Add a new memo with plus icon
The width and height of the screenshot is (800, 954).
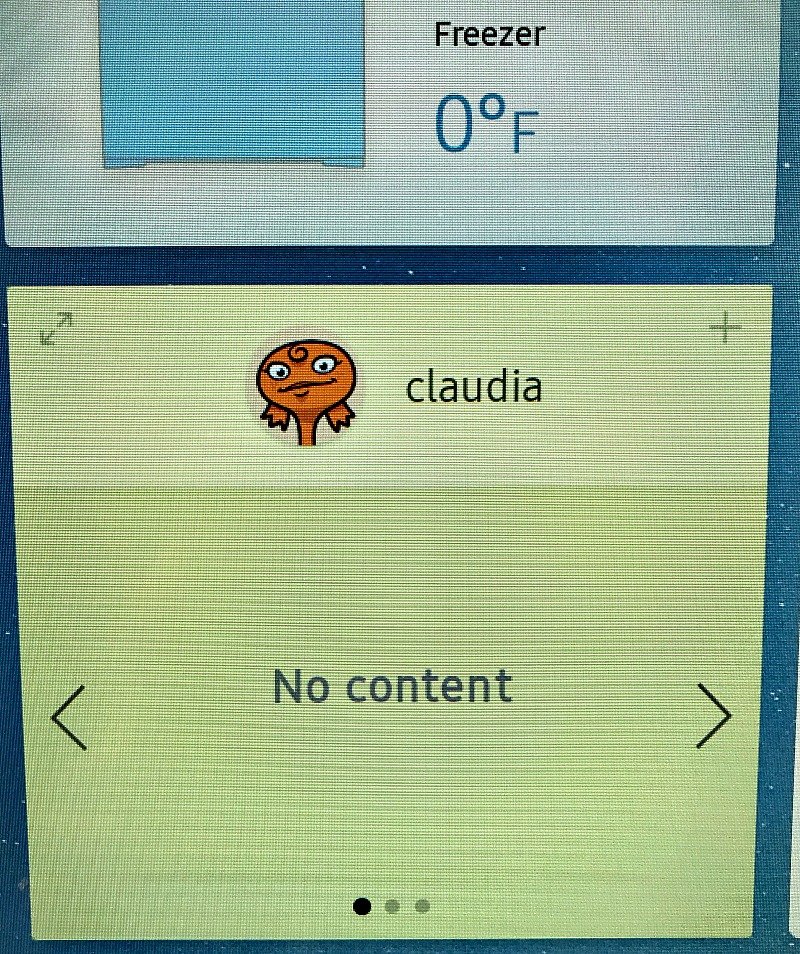click(725, 327)
